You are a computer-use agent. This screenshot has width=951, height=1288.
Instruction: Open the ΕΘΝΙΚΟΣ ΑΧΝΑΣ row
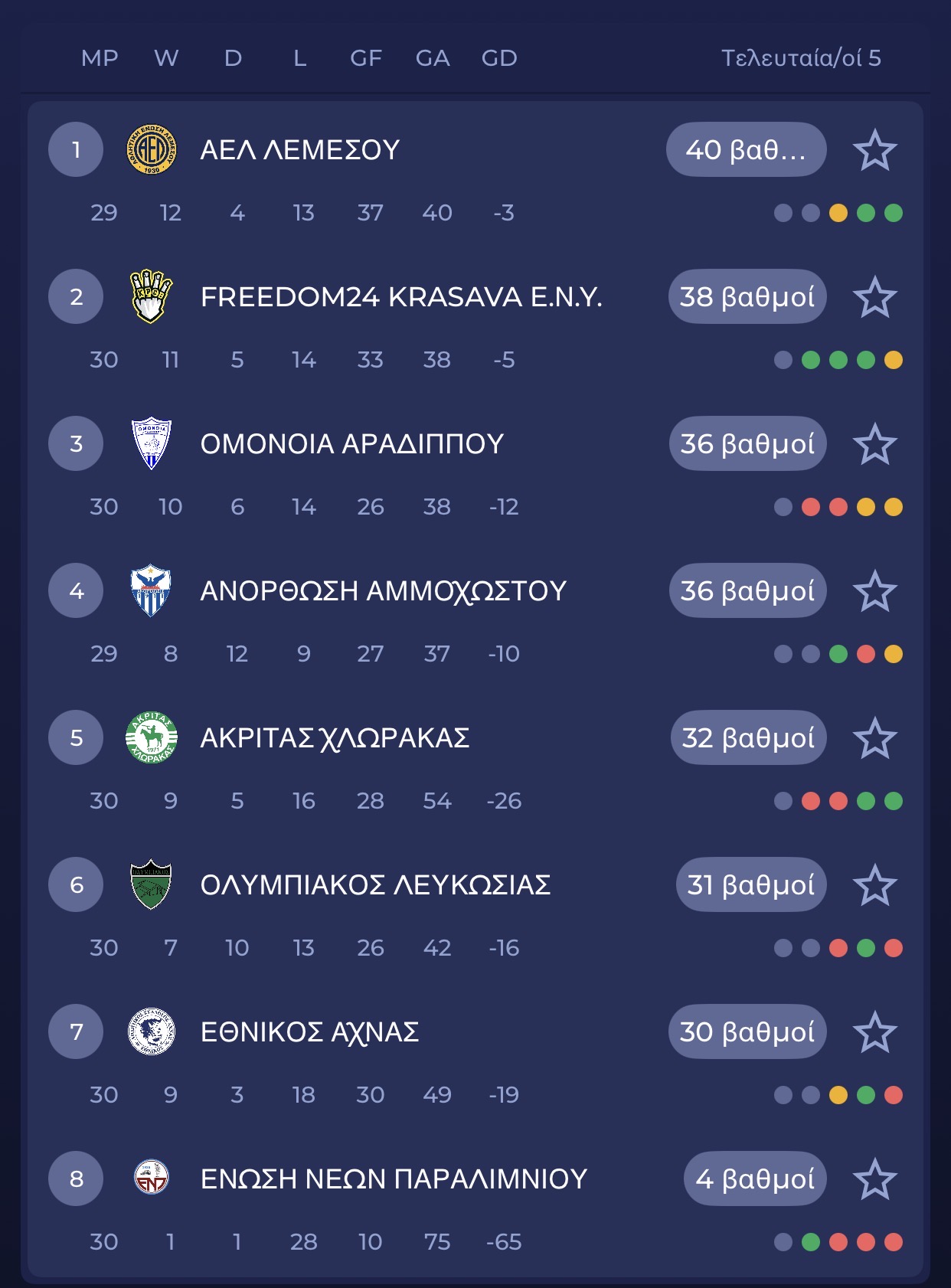[x=309, y=1032]
